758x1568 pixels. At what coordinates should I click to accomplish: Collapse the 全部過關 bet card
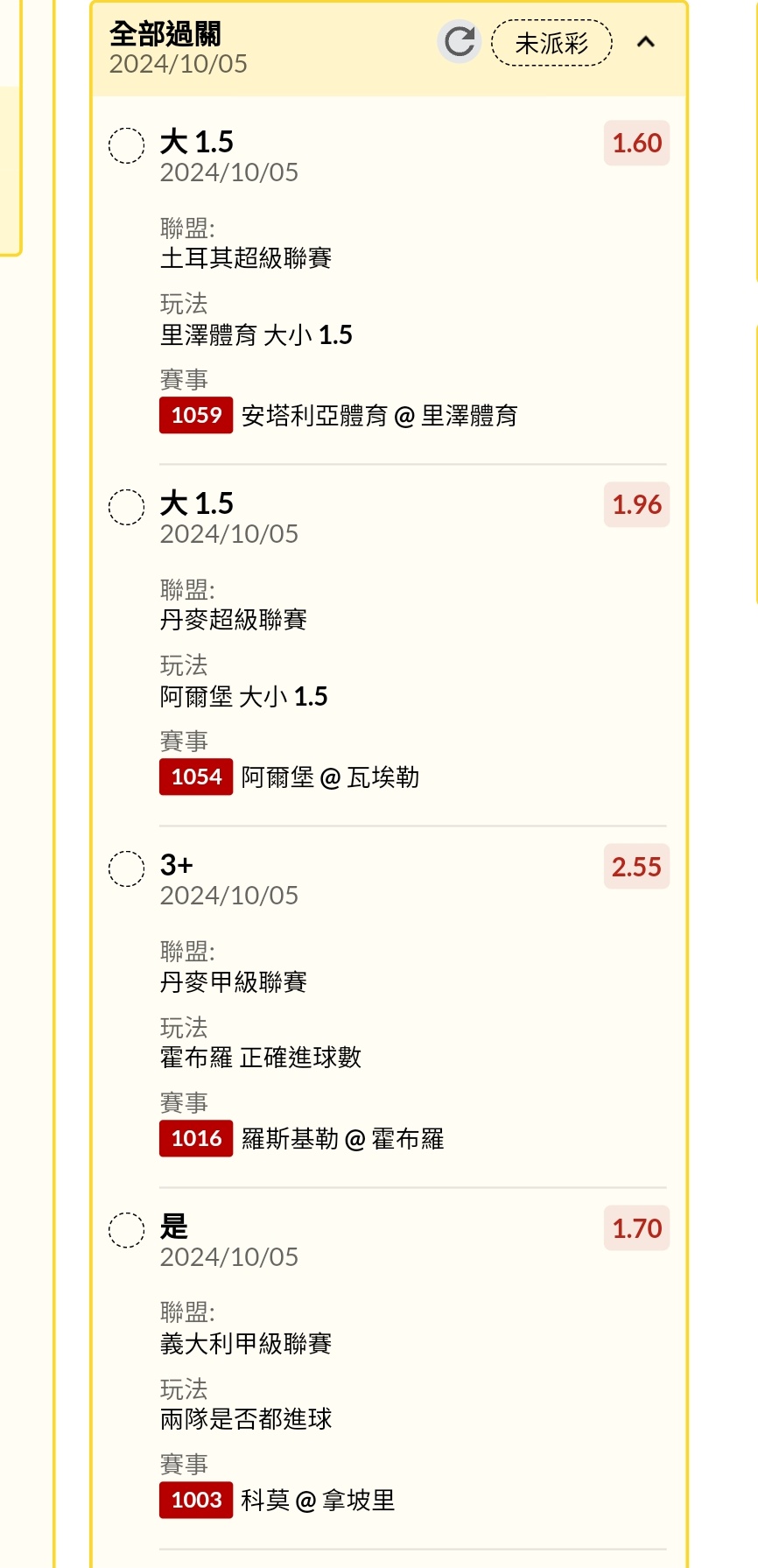(646, 42)
